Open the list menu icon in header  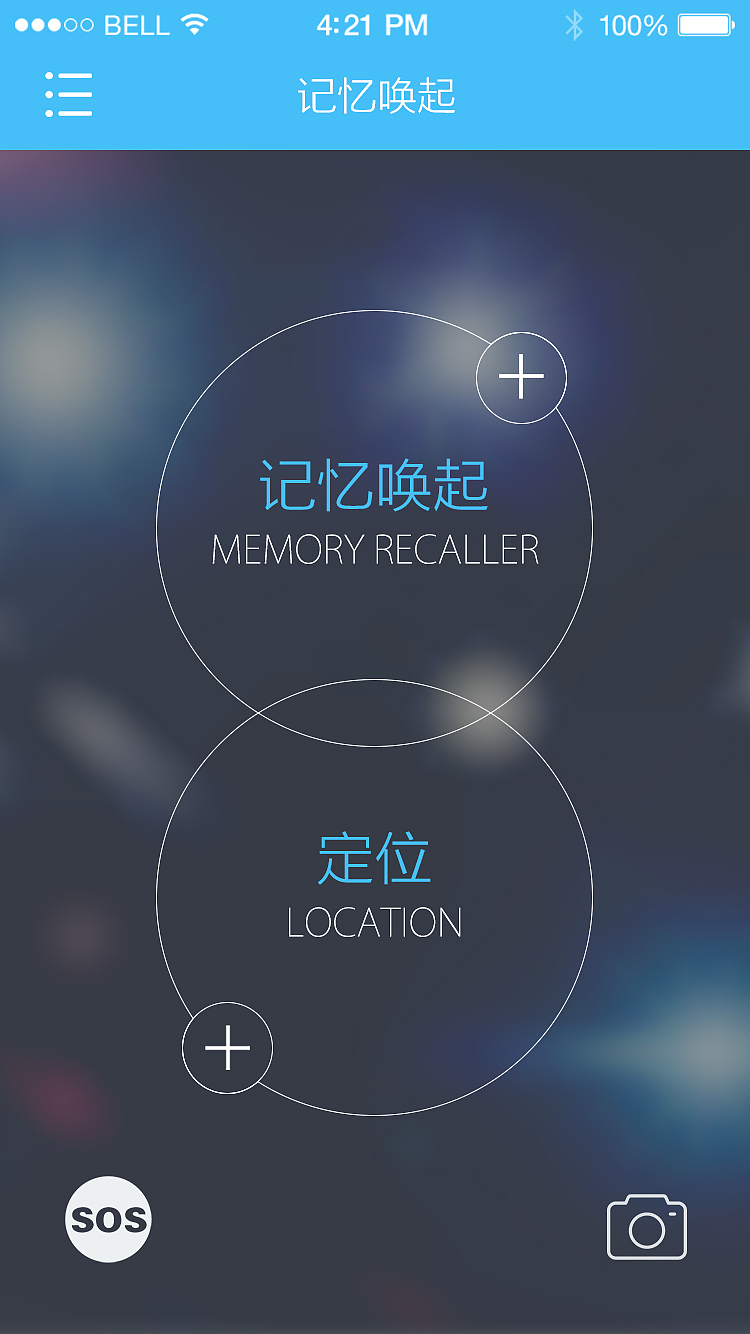coord(68,95)
